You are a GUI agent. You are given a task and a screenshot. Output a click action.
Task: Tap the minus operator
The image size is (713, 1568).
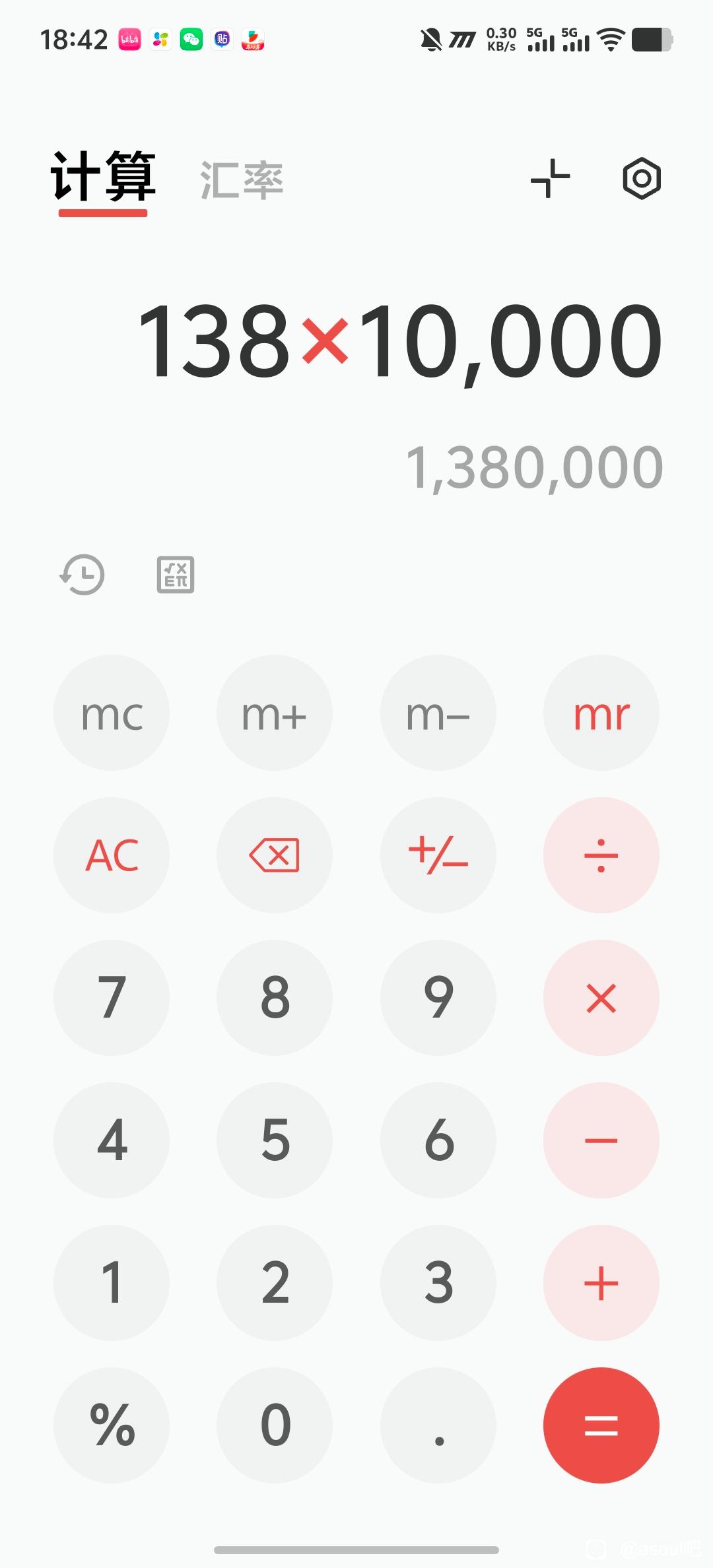click(601, 1140)
